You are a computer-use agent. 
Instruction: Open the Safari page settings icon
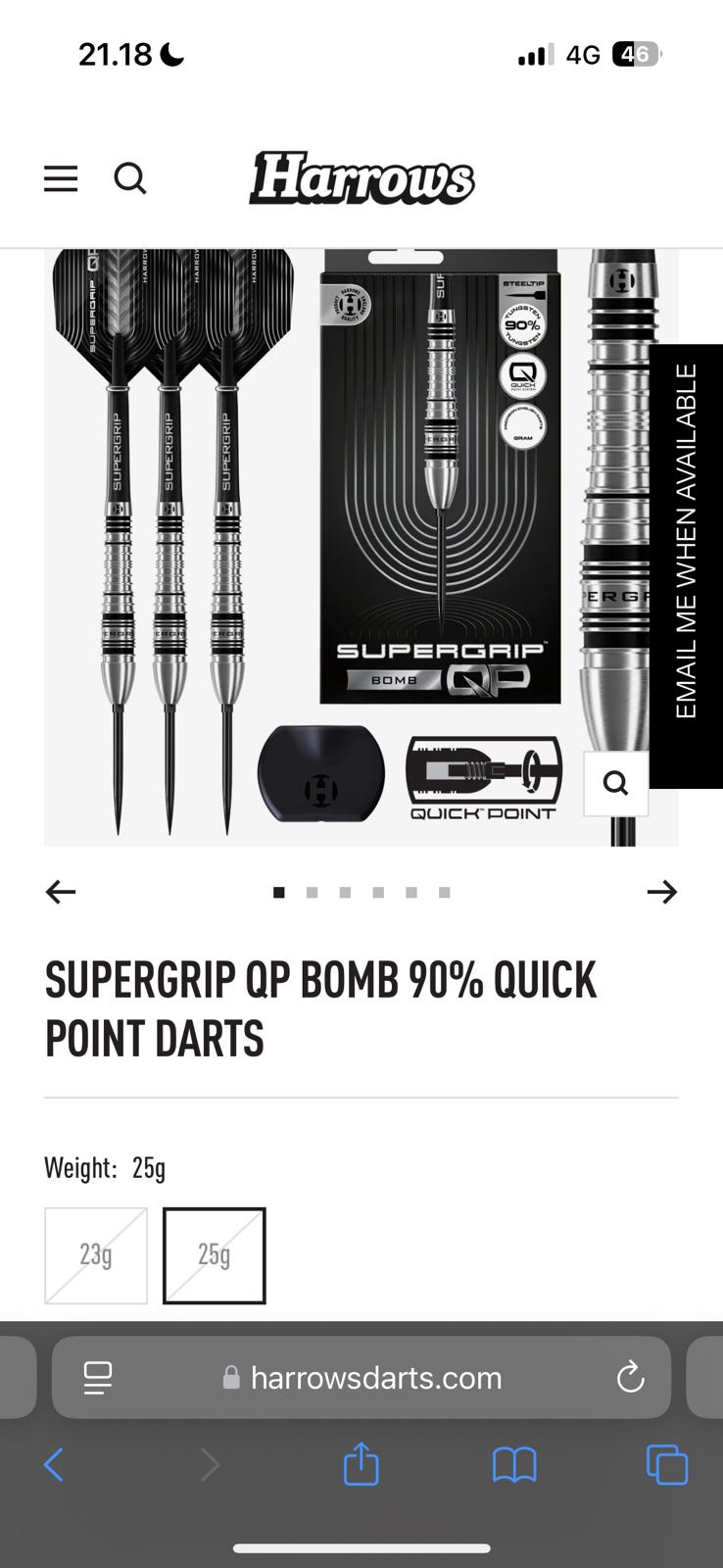click(x=98, y=1378)
